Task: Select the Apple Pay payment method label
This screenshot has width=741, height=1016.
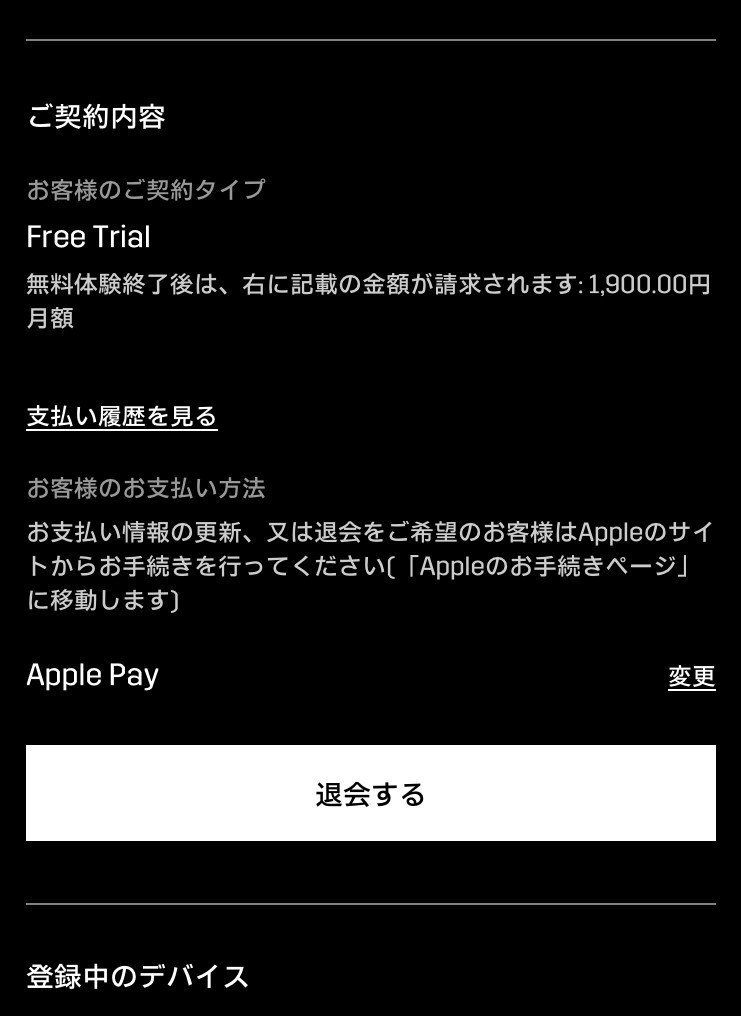Action: click(x=92, y=676)
